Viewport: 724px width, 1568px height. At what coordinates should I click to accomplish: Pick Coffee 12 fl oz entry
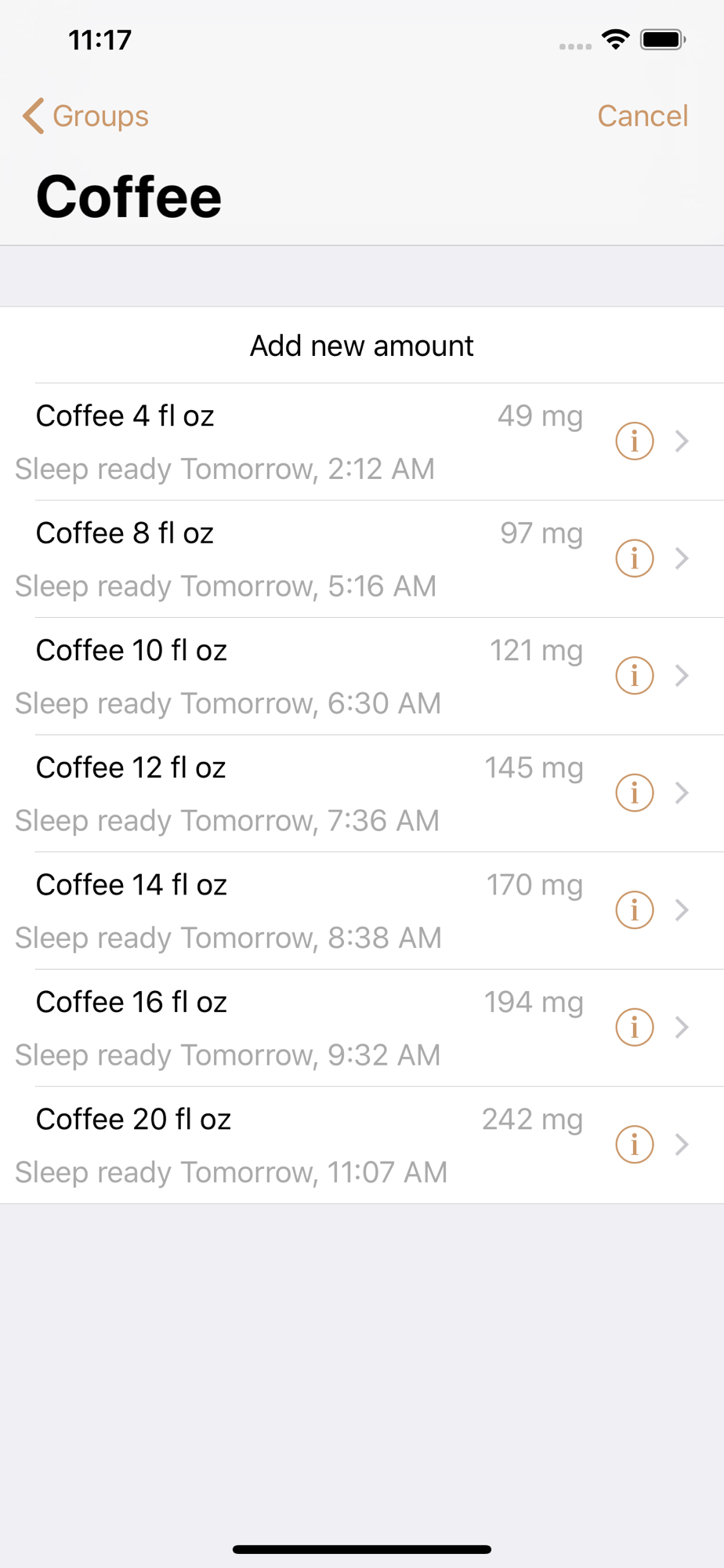coord(362,793)
